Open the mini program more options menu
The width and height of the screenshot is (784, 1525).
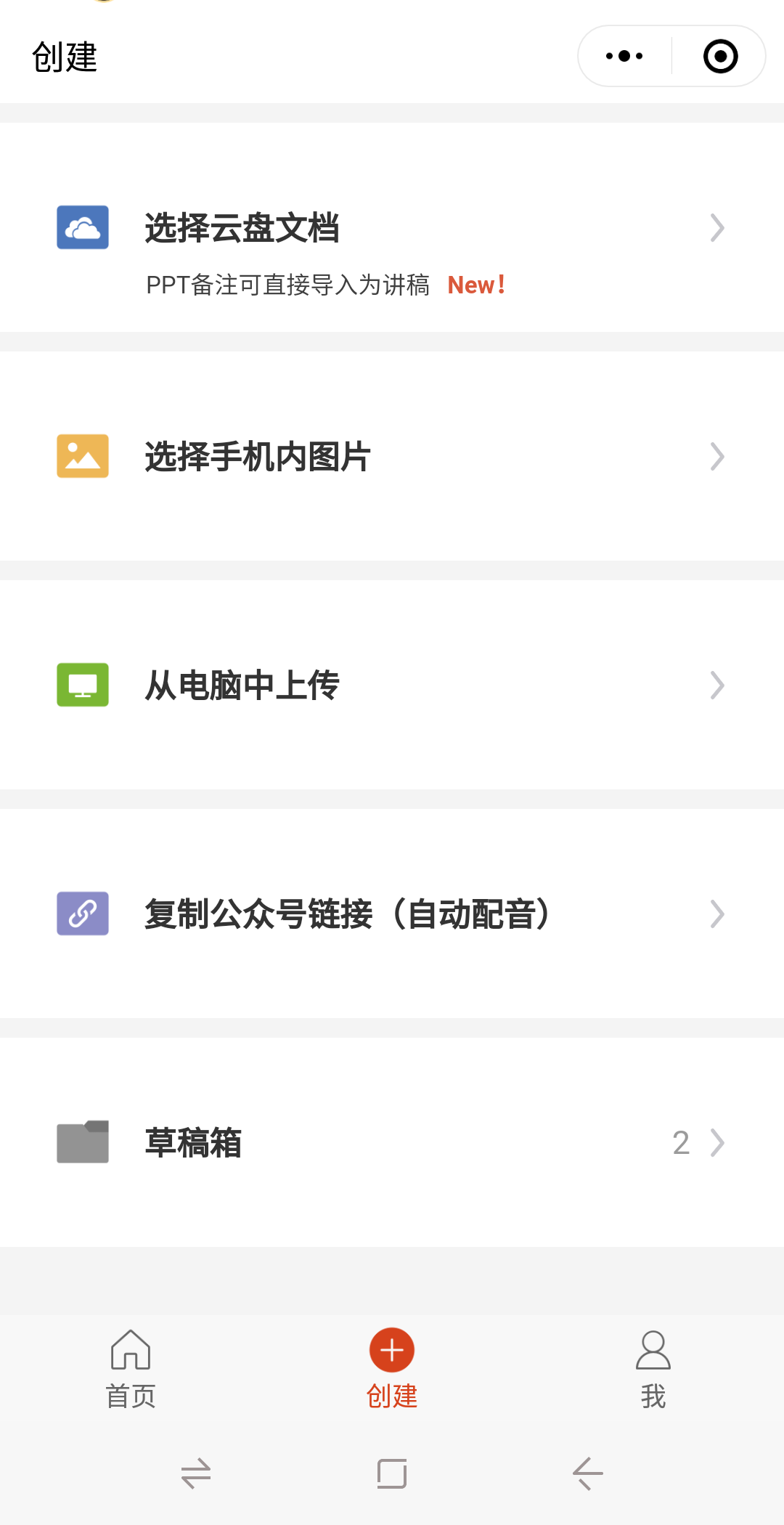point(624,56)
